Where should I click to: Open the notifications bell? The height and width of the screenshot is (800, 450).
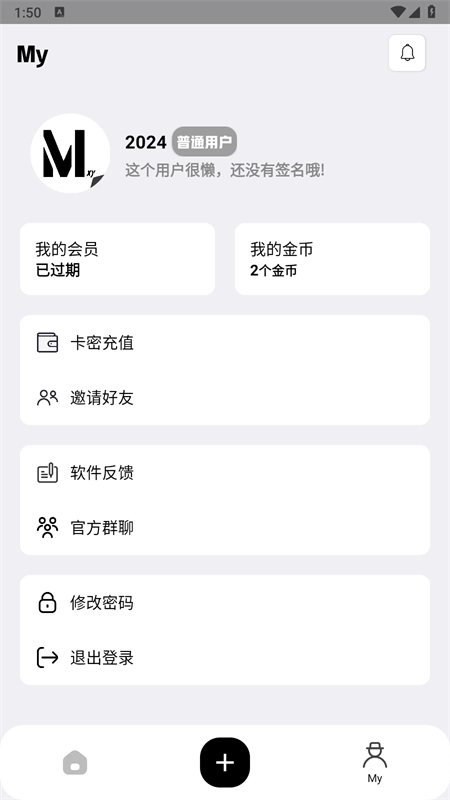click(407, 53)
